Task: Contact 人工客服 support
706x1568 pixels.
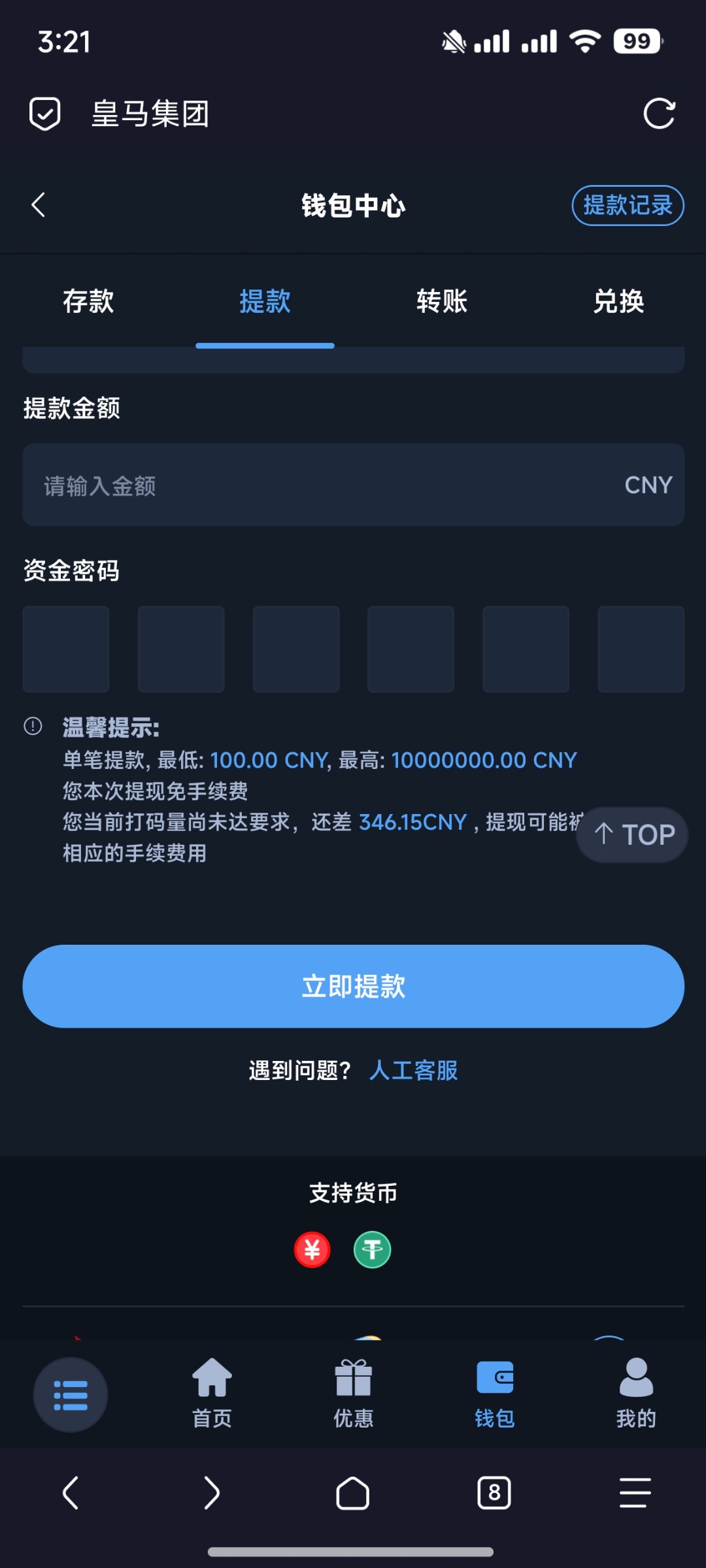Action: (x=414, y=1070)
